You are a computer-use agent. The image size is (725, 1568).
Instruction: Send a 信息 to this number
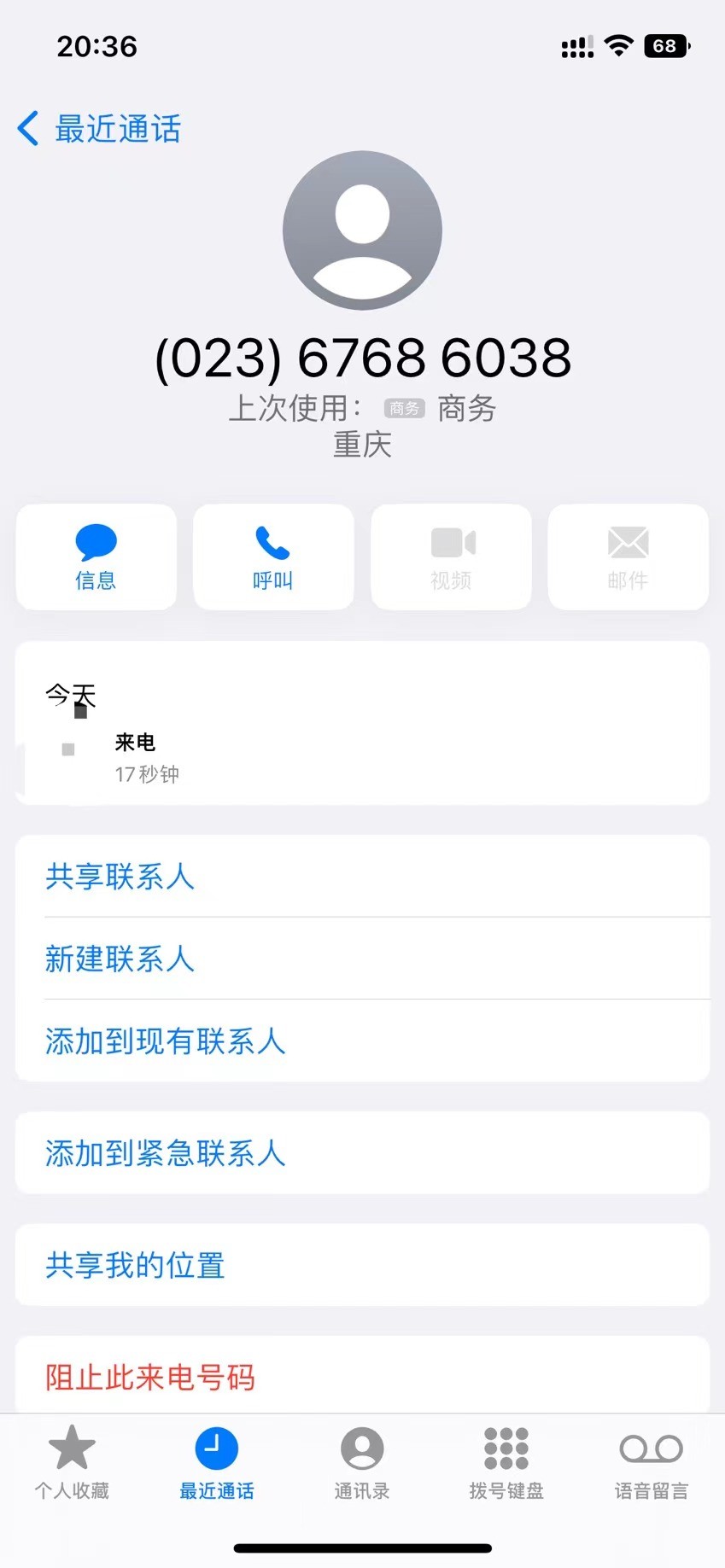(x=96, y=557)
